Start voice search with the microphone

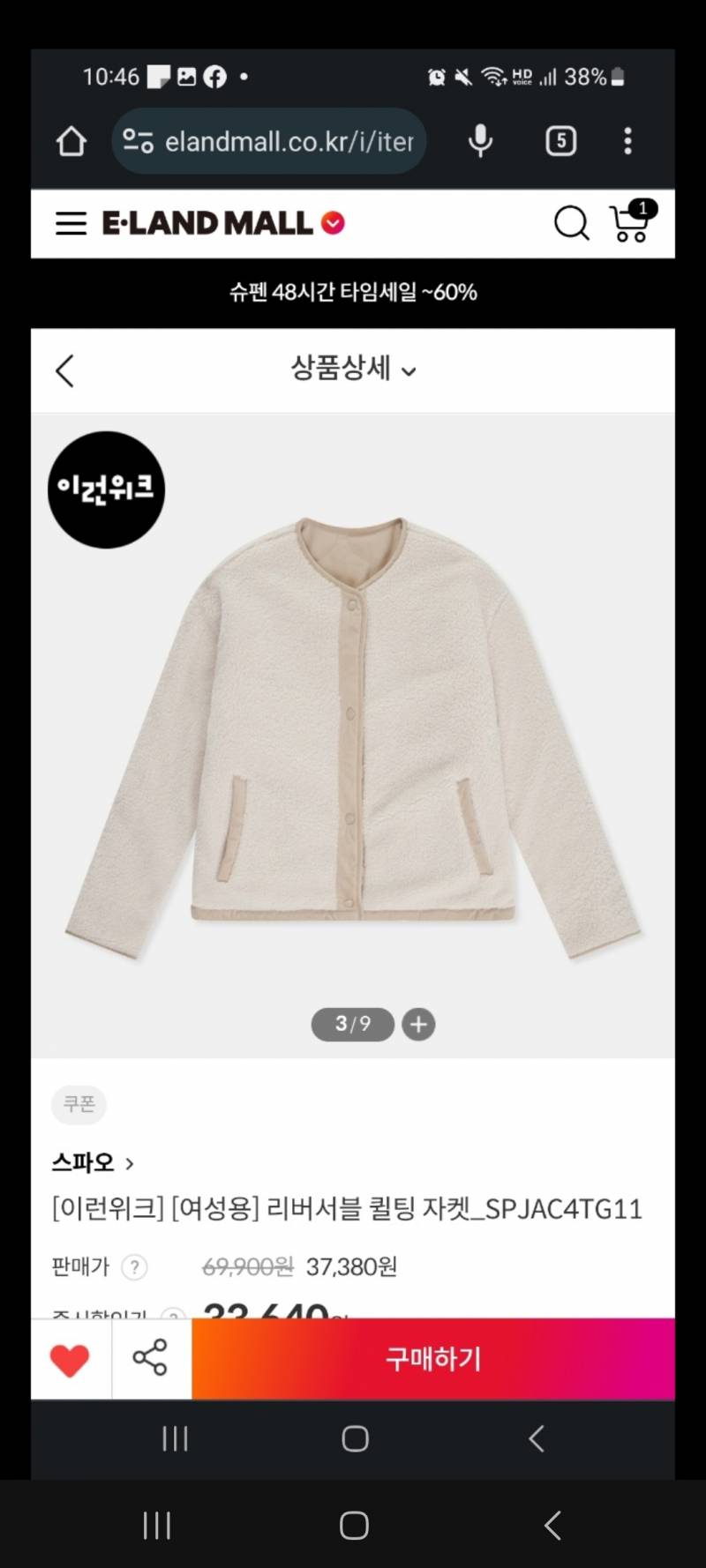pyautogui.click(x=480, y=141)
